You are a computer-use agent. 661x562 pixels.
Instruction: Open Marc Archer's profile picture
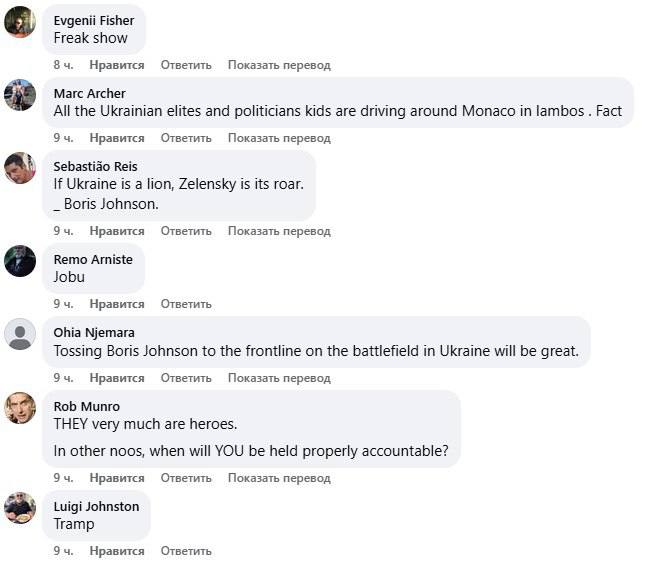click(20, 95)
